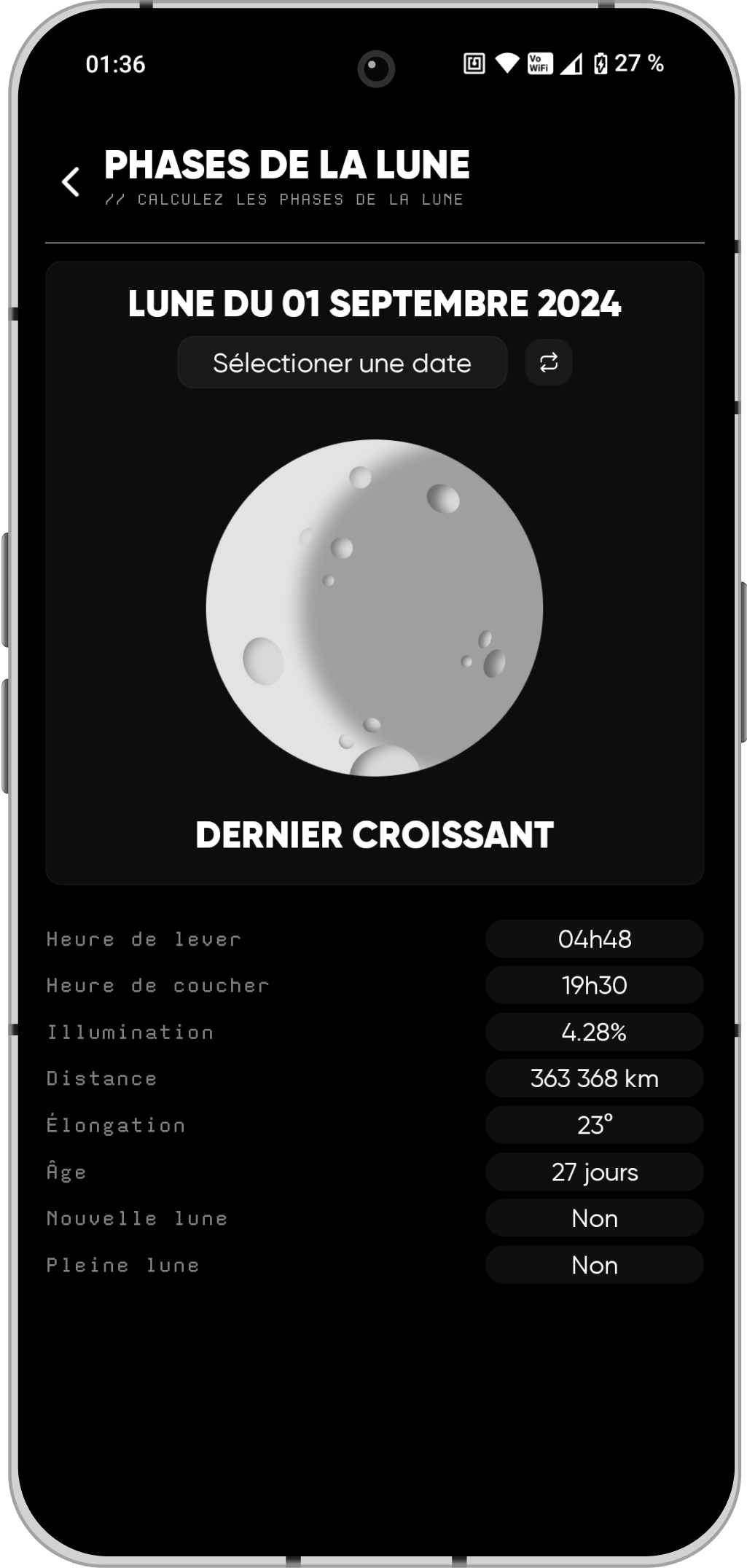
Task: Go back using the top-left arrow
Action: click(x=71, y=181)
